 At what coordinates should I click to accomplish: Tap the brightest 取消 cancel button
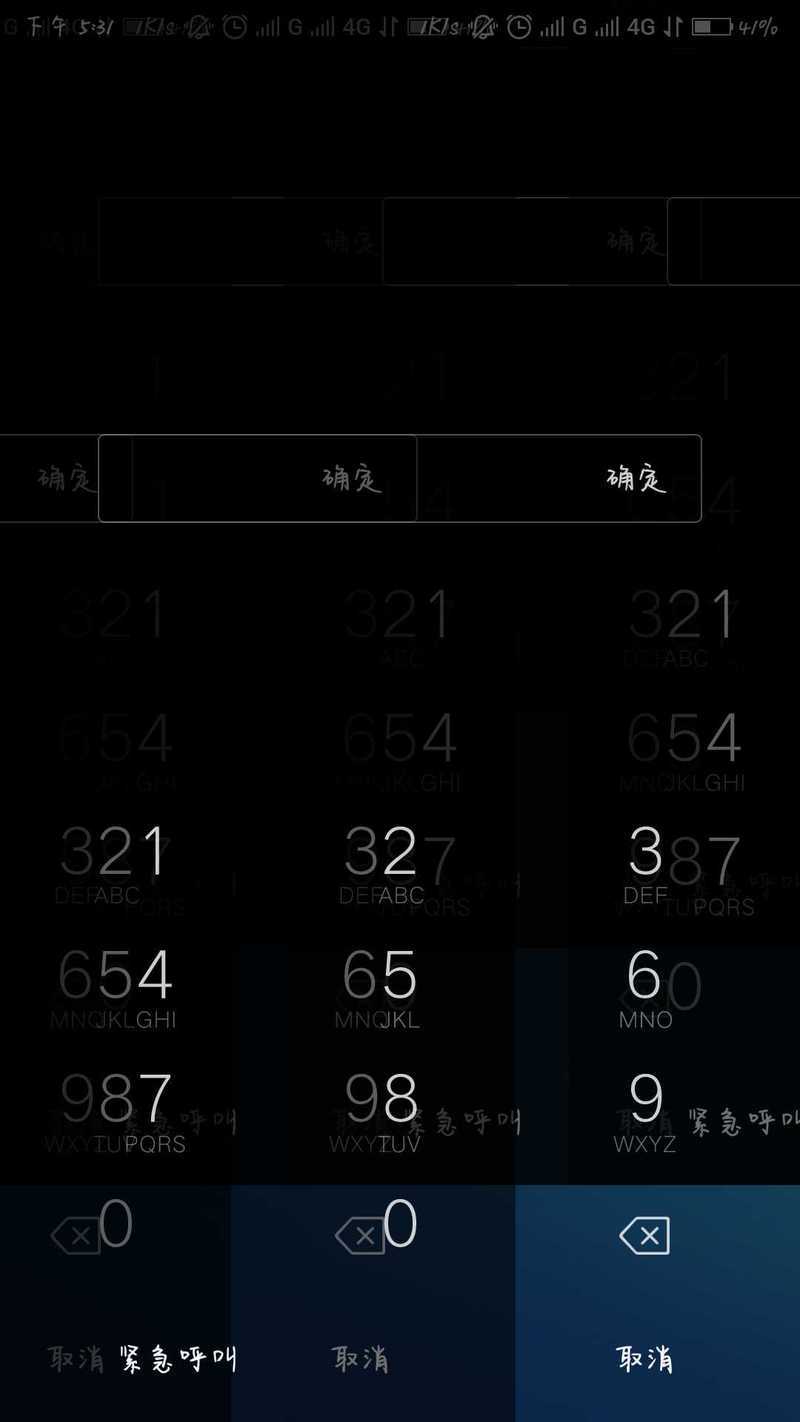pyautogui.click(x=645, y=1358)
